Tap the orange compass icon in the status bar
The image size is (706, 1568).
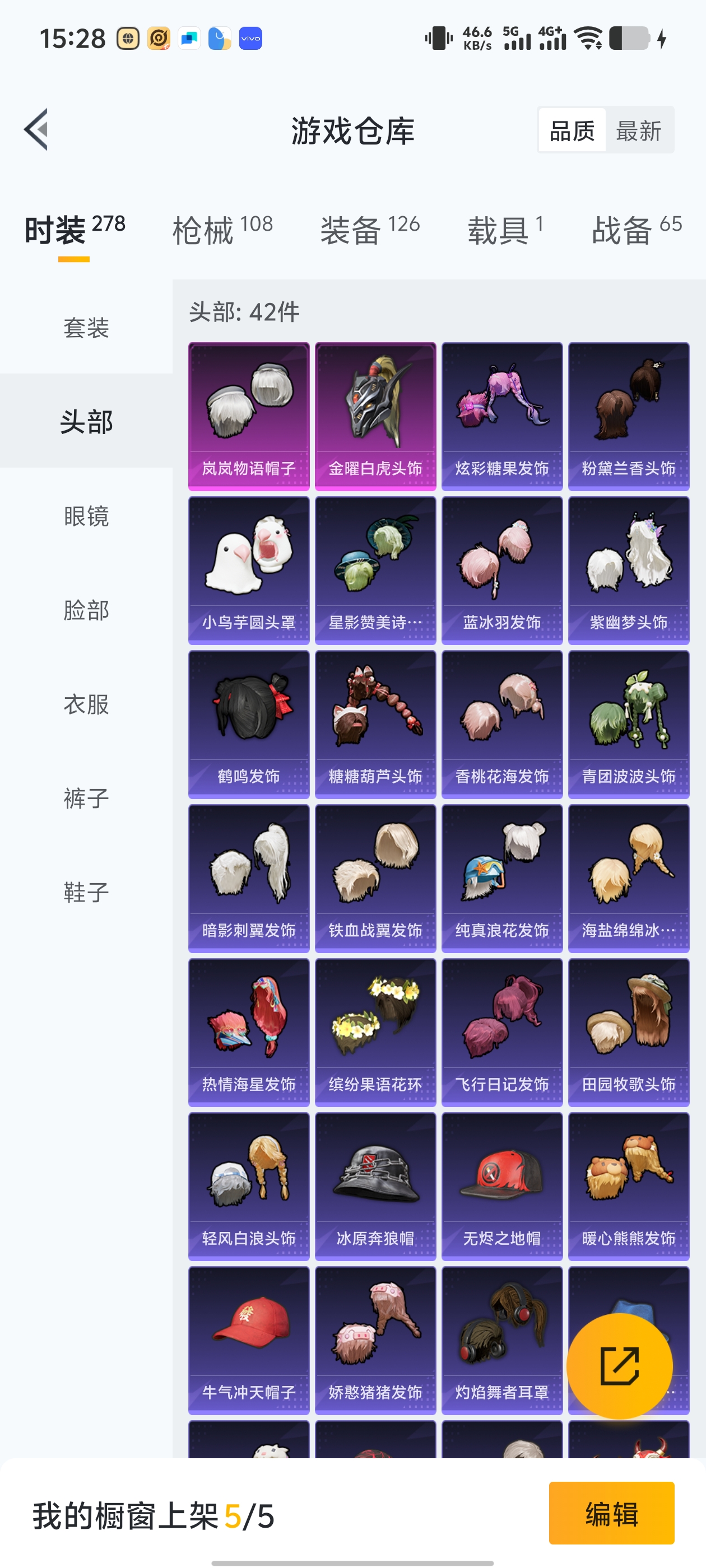[158, 38]
